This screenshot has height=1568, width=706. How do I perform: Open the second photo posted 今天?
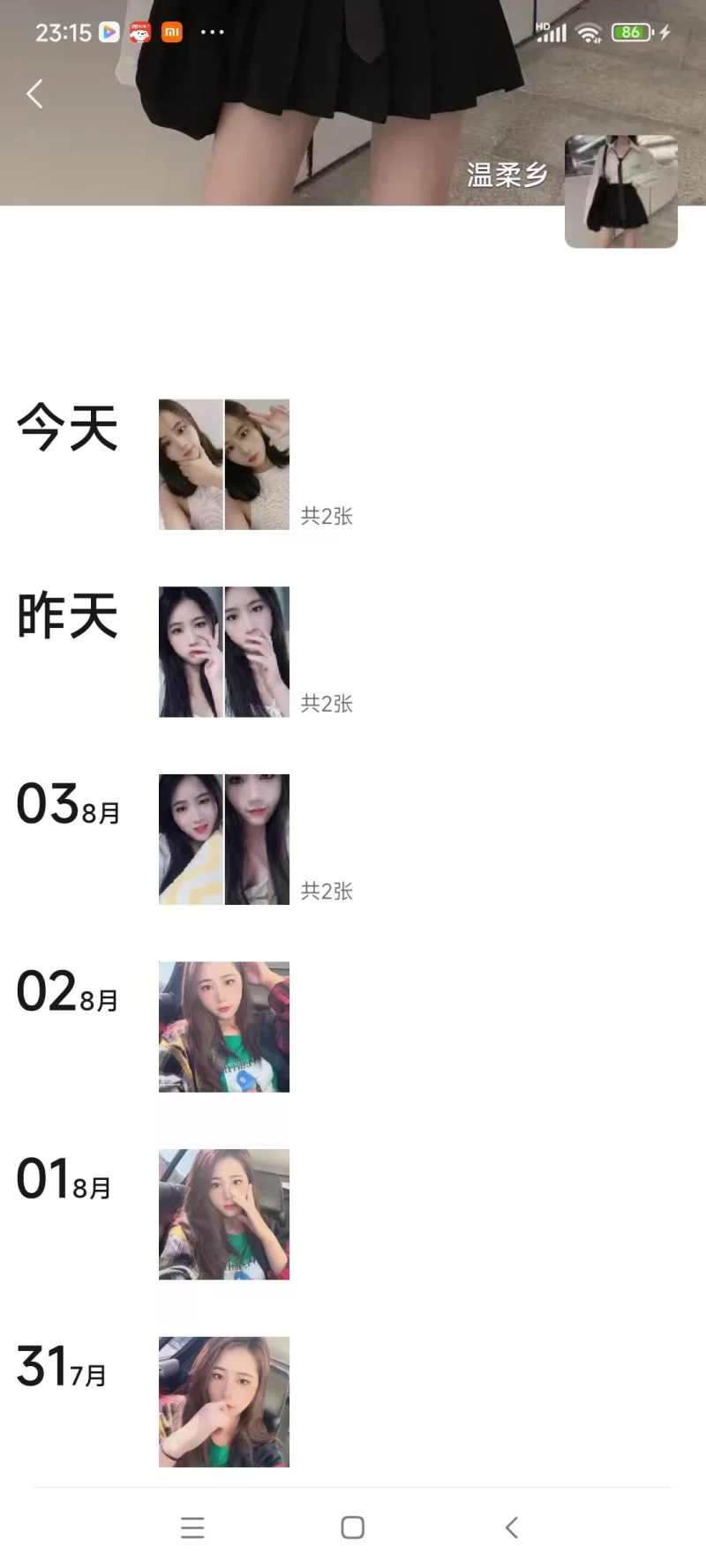[258, 465]
